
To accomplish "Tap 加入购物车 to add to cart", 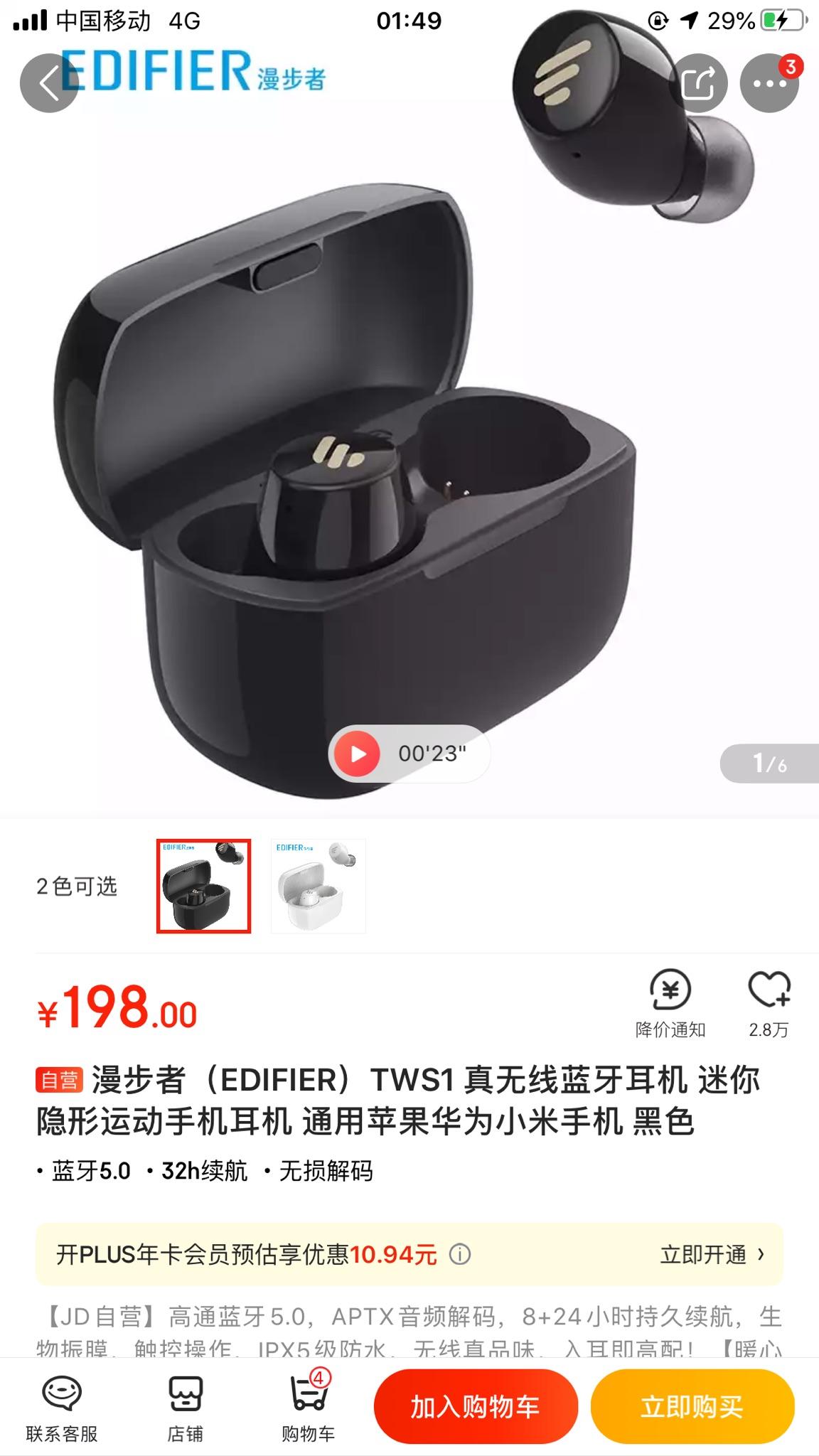I will [475, 1407].
